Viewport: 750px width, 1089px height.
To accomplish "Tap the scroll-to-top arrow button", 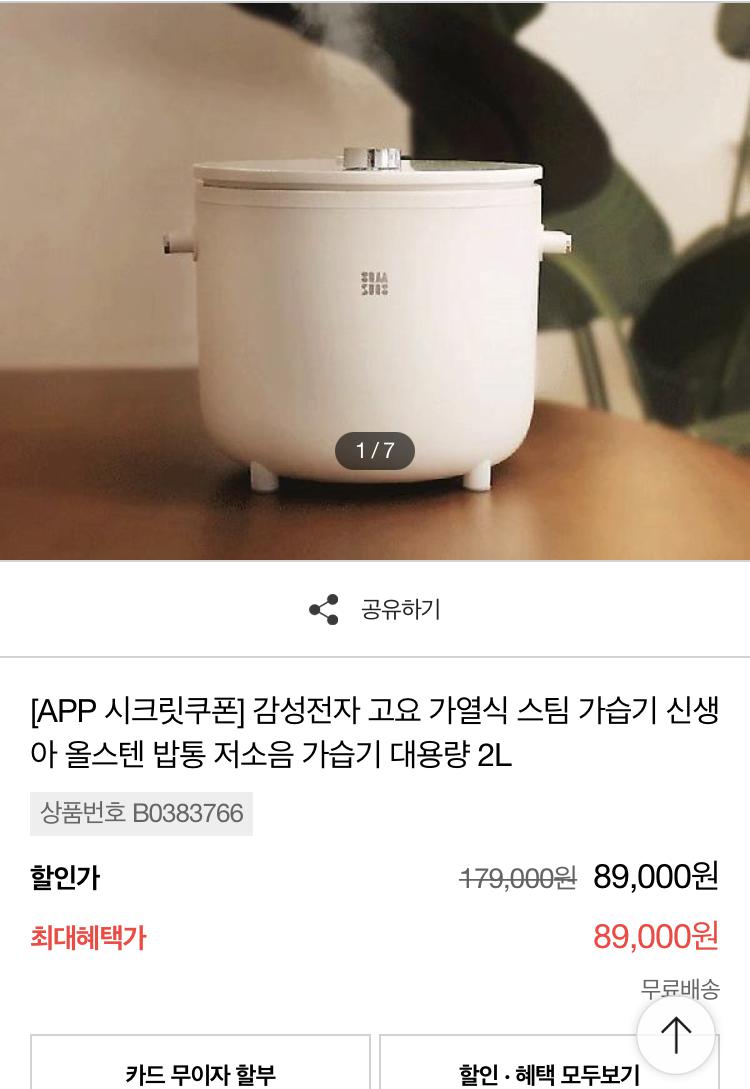I will (676, 1034).
